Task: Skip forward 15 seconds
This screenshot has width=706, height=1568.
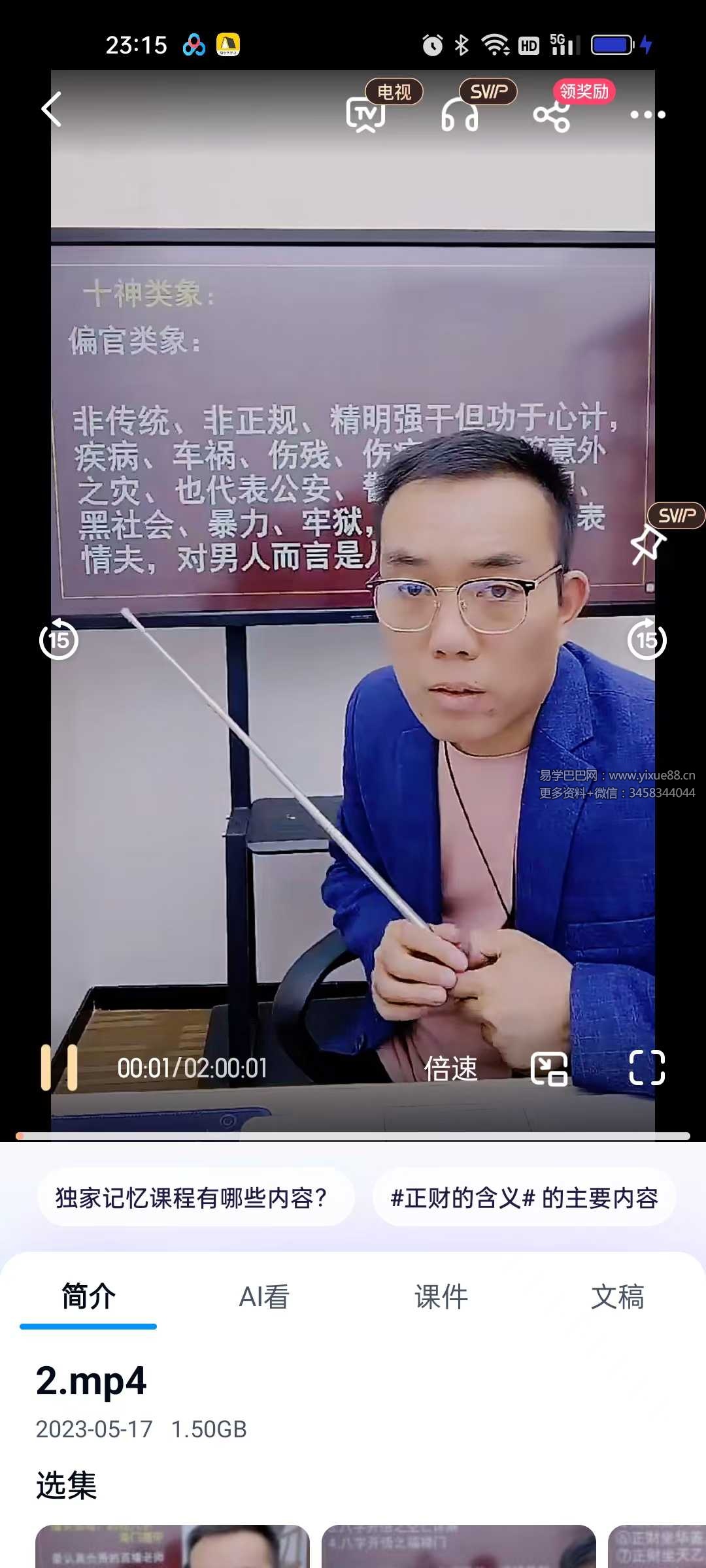Action: coord(647,640)
